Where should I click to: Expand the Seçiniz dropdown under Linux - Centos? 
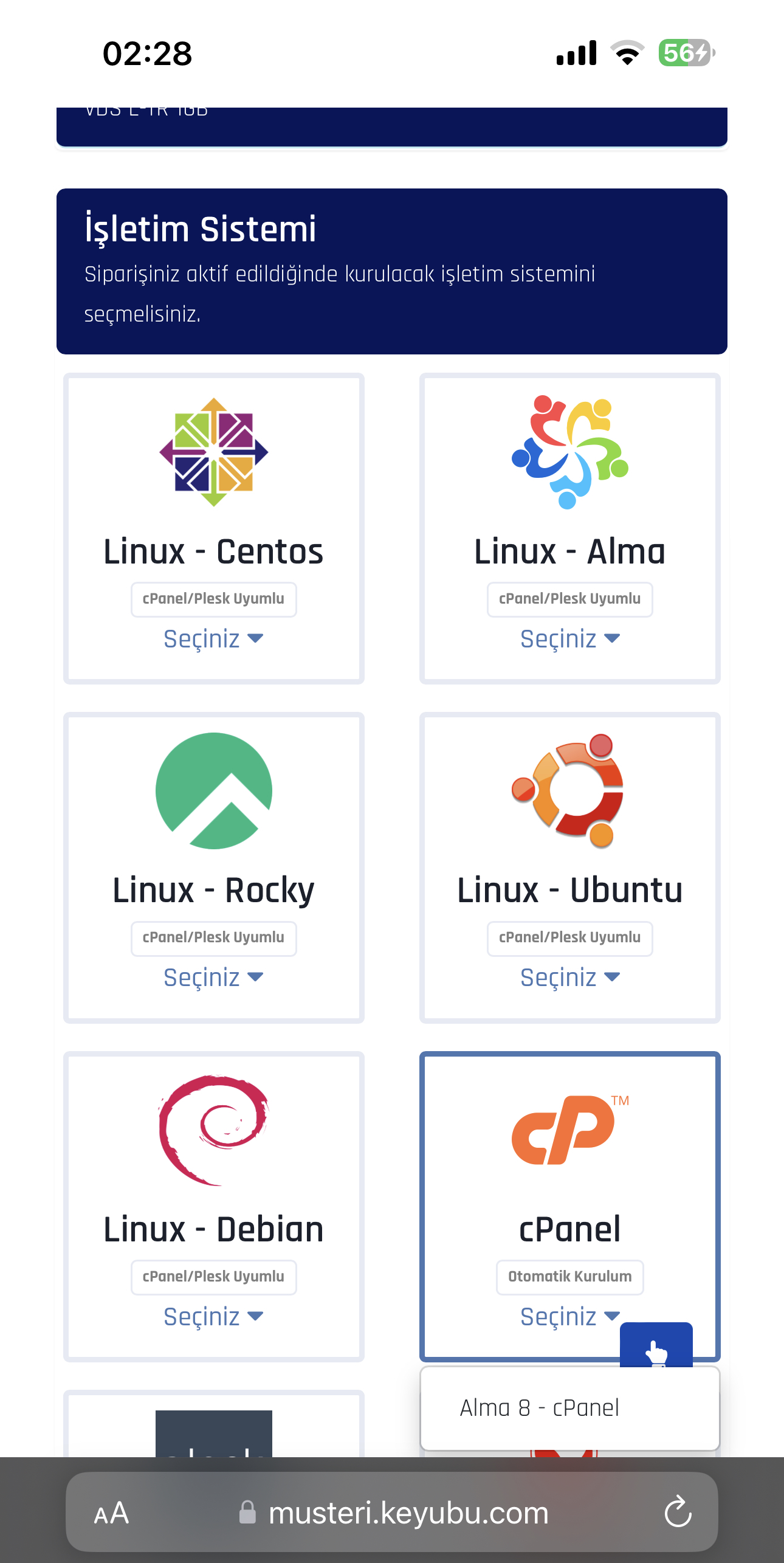[x=213, y=638]
